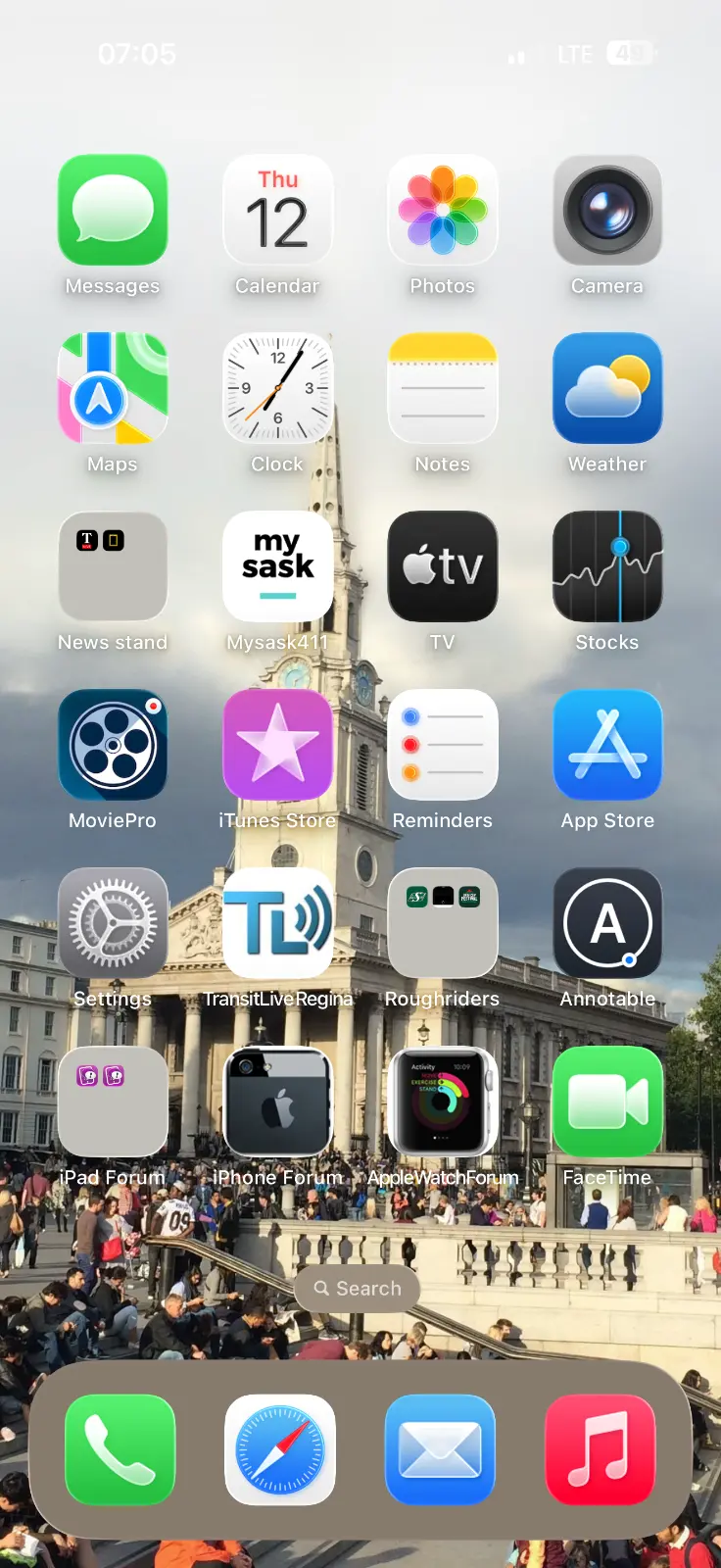721x1568 pixels.
Task: Tap the Weather app icon
Action: 607,388
